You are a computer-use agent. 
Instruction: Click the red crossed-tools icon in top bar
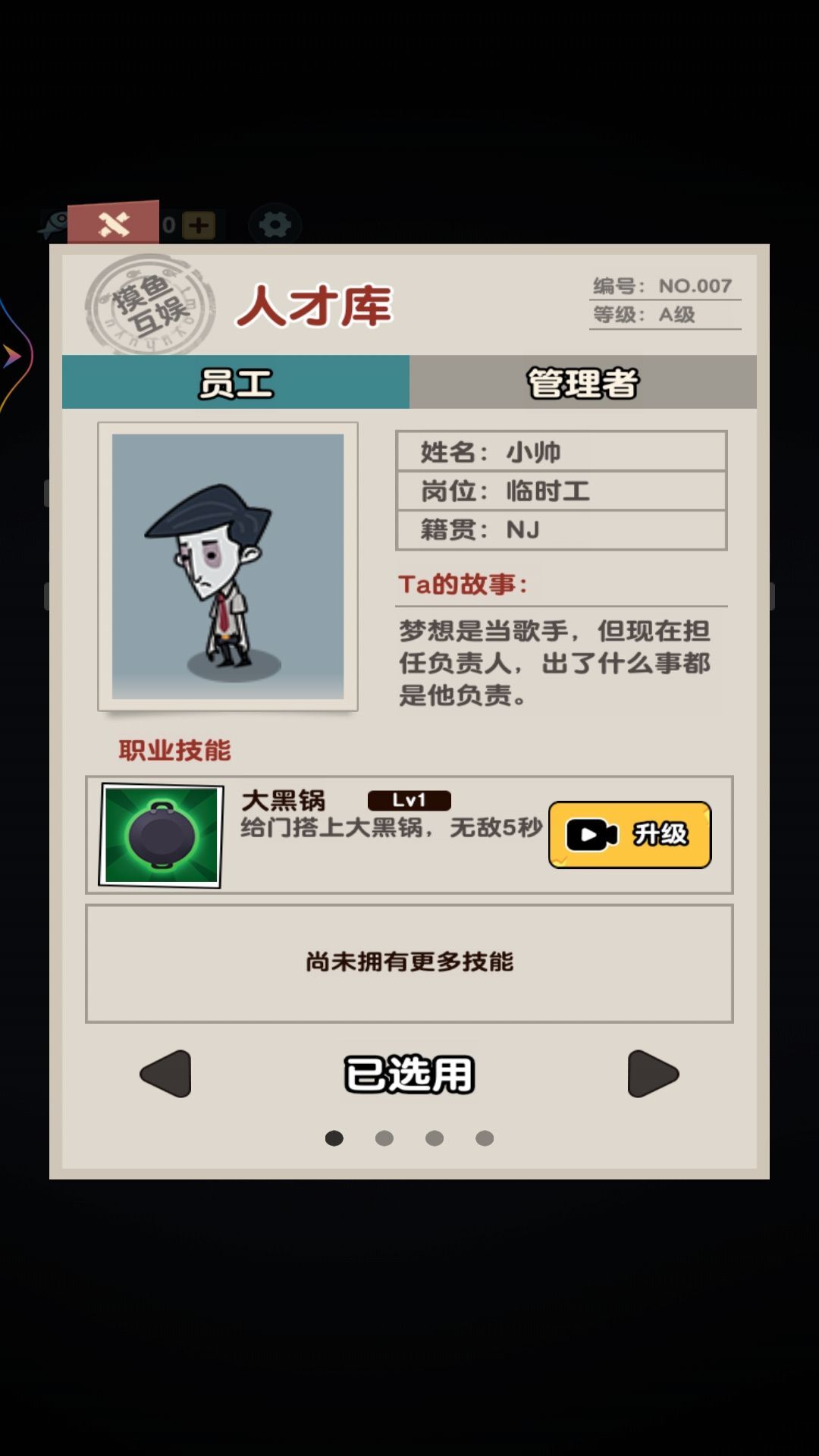tap(115, 222)
